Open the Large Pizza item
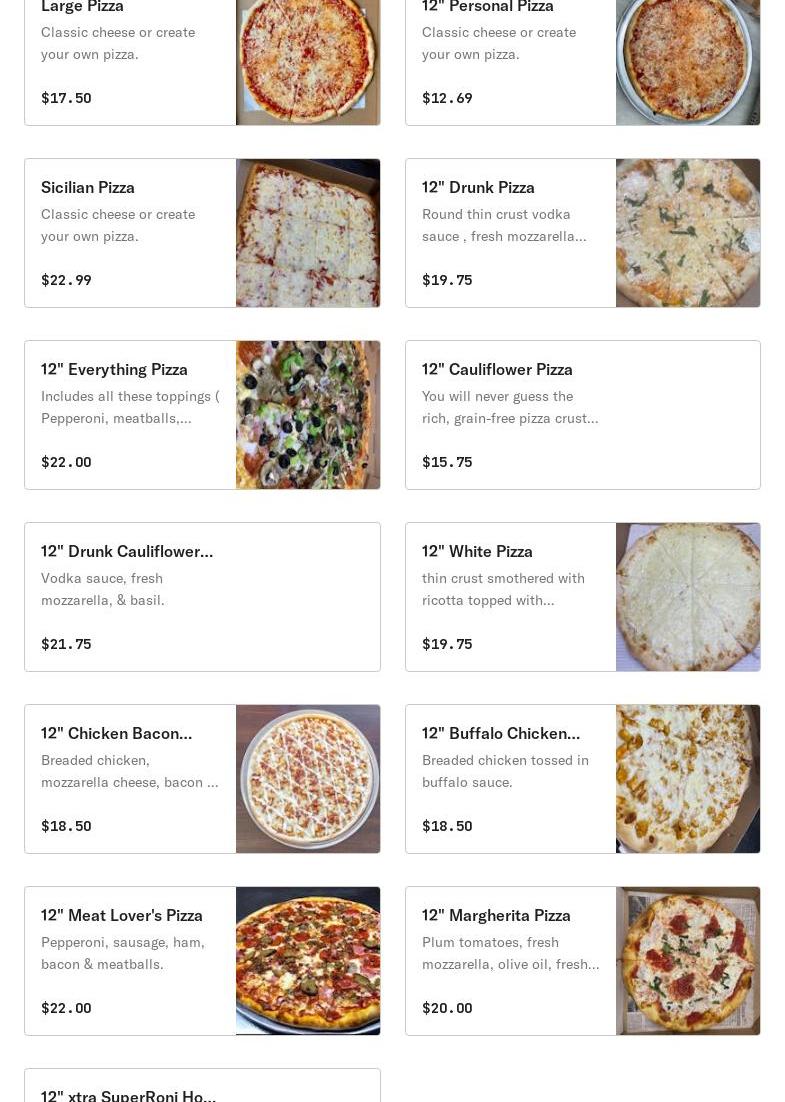Viewport: 785px width, 1102px height. pyautogui.click(x=202, y=60)
